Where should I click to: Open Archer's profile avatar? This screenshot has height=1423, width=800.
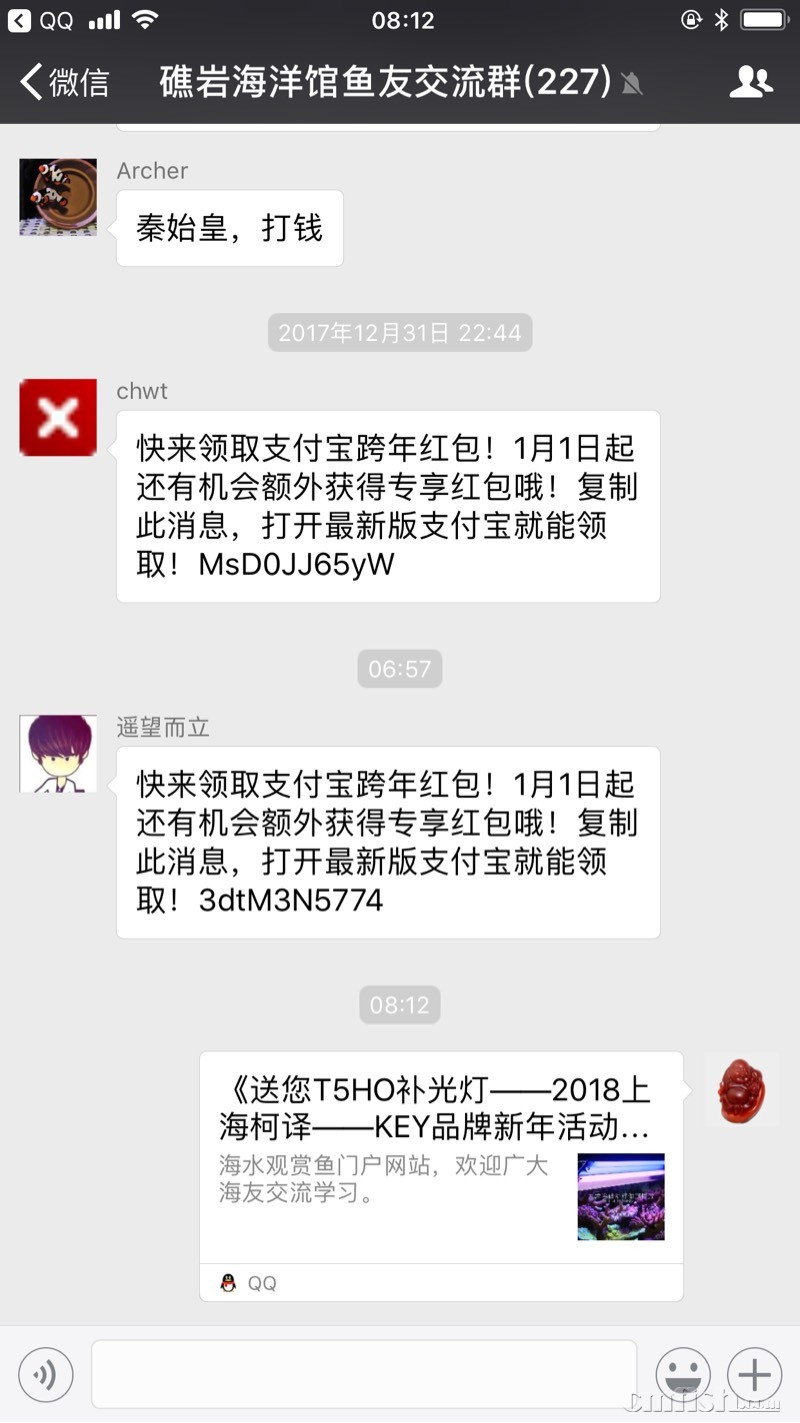click(57, 197)
